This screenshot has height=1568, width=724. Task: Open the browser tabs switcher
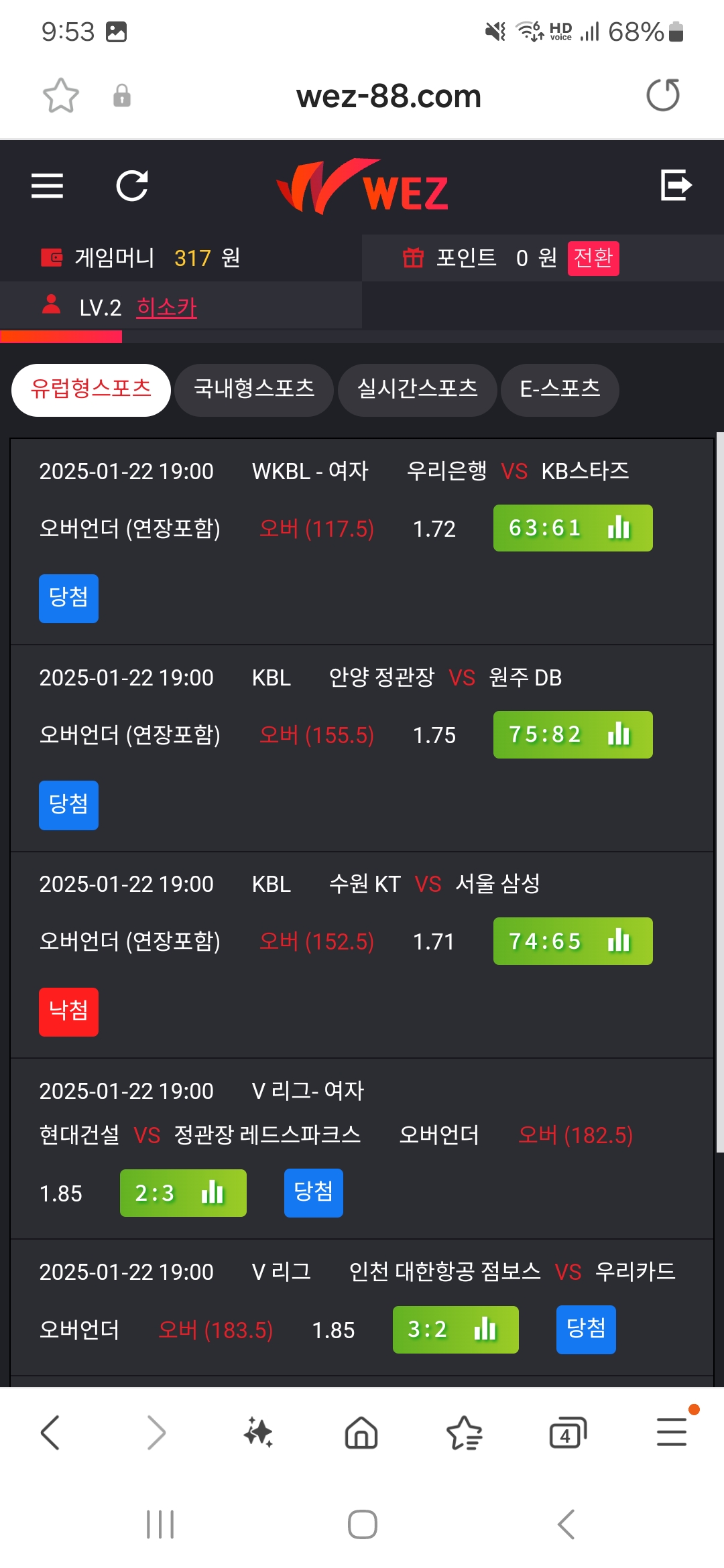click(x=567, y=1433)
